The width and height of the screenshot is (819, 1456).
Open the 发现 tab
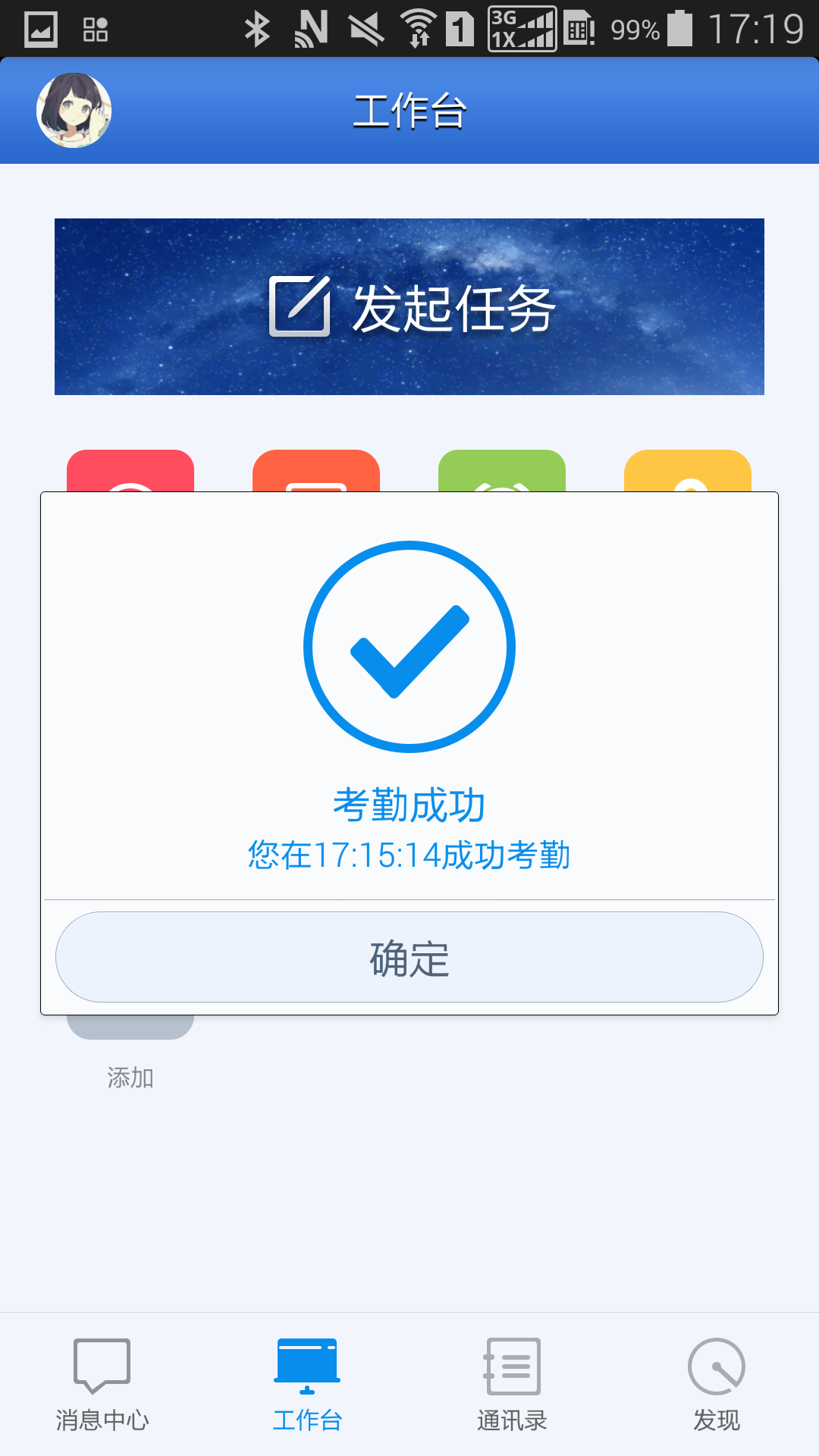click(717, 1385)
